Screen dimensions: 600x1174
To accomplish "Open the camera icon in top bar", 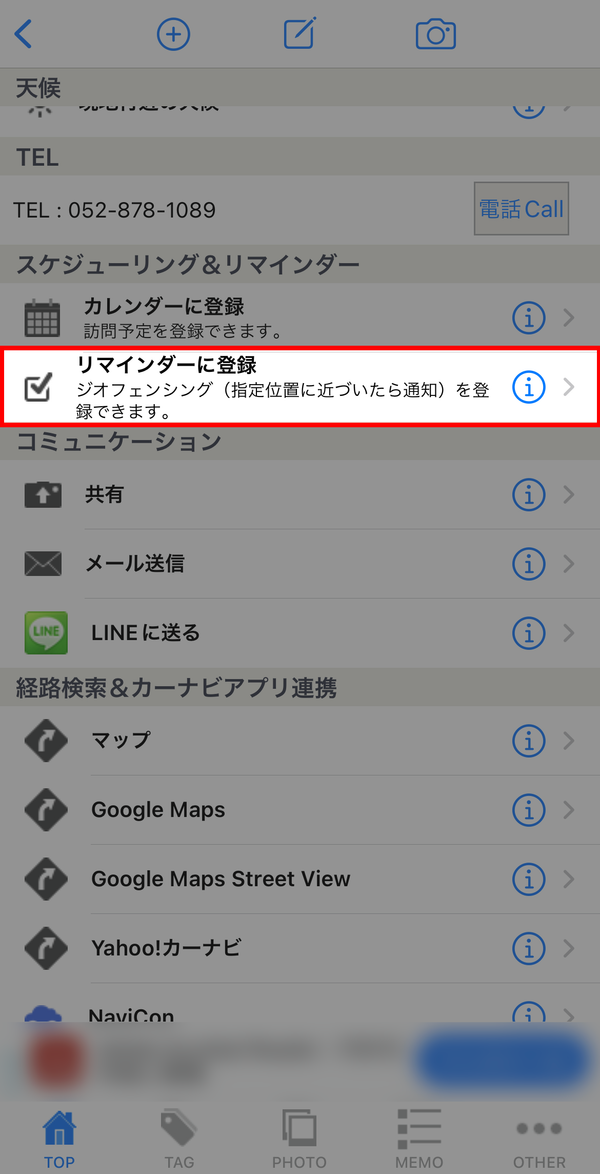I will pyautogui.click(x=436, y=34).
